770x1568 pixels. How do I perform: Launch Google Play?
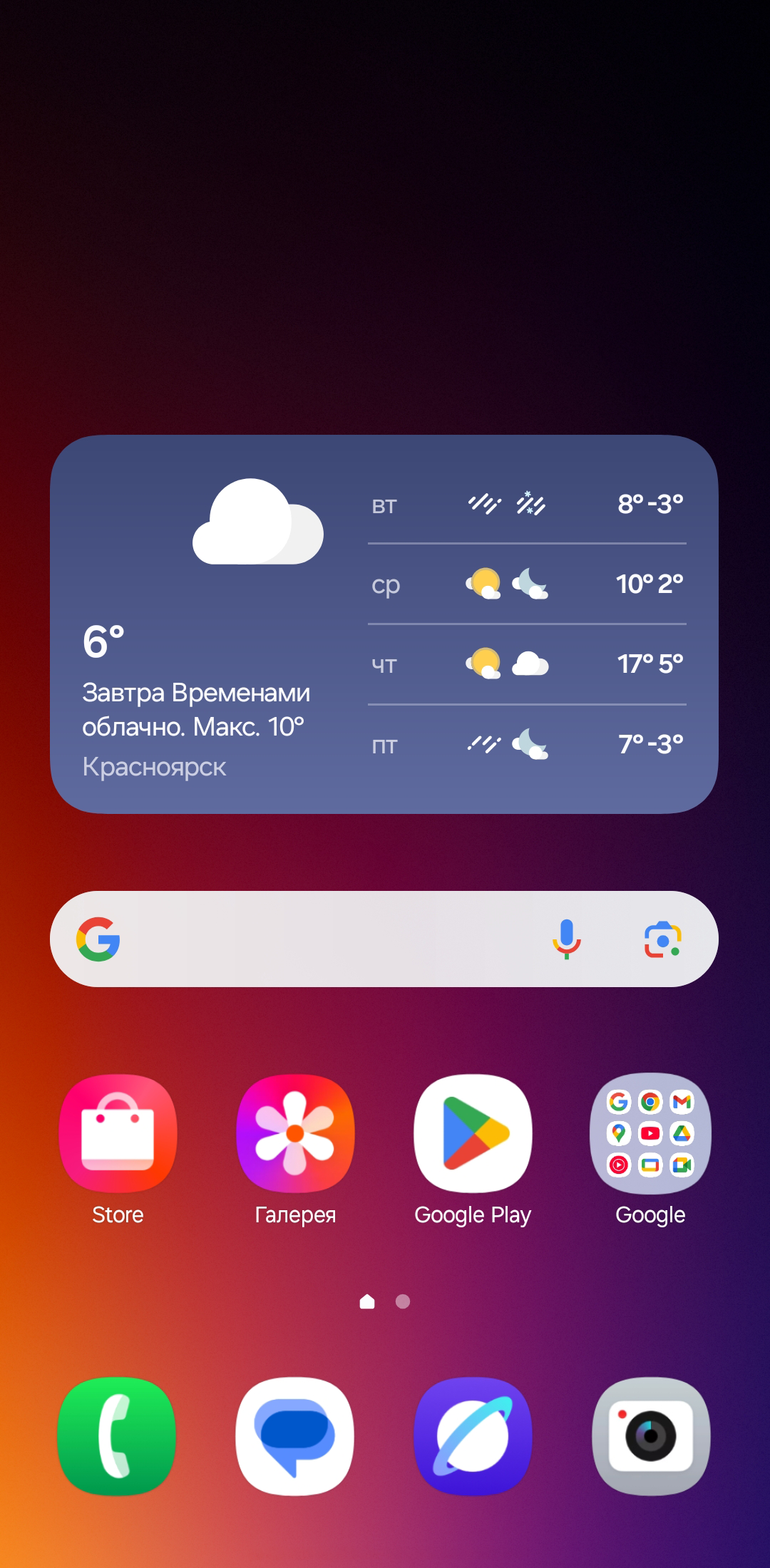pos(473,1133)
